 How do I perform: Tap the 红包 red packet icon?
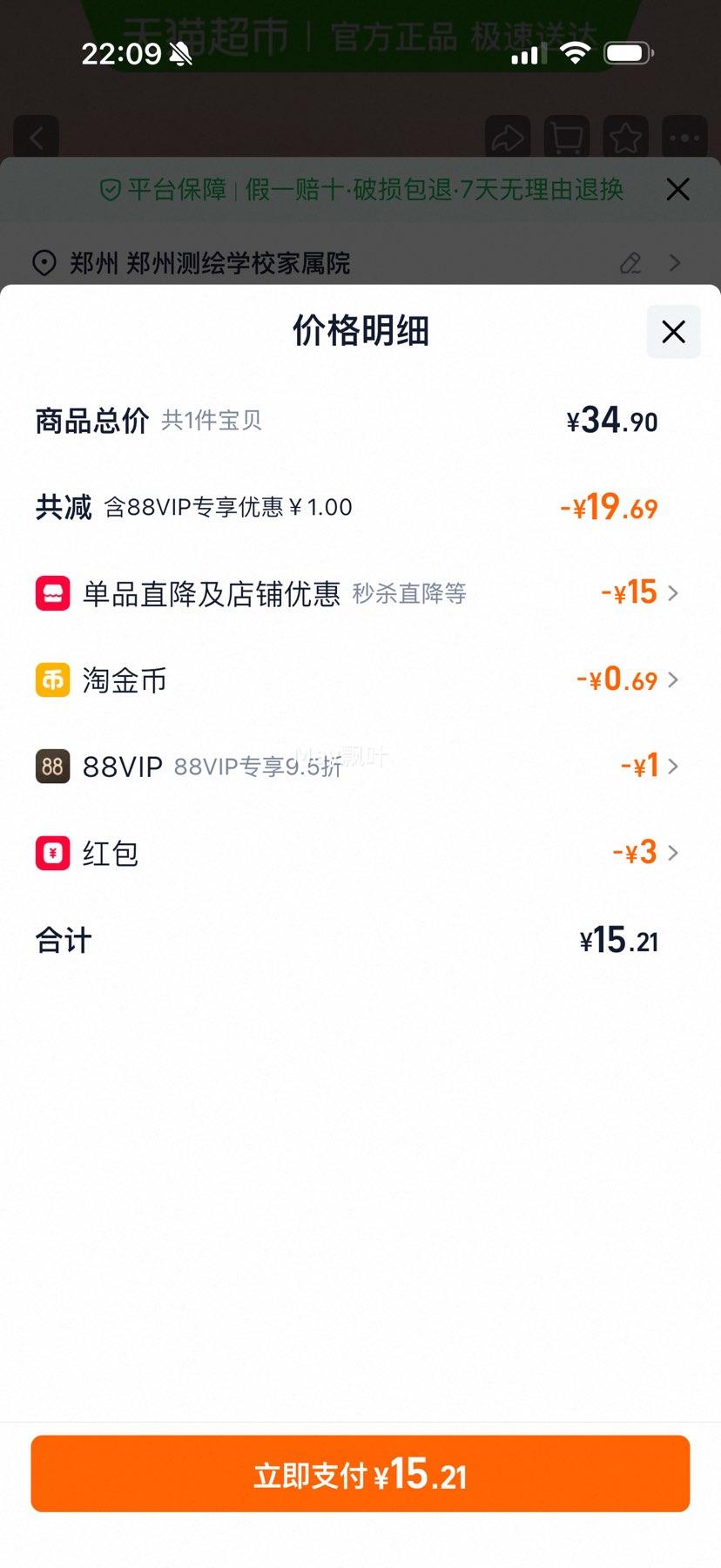tap(52, 853)
